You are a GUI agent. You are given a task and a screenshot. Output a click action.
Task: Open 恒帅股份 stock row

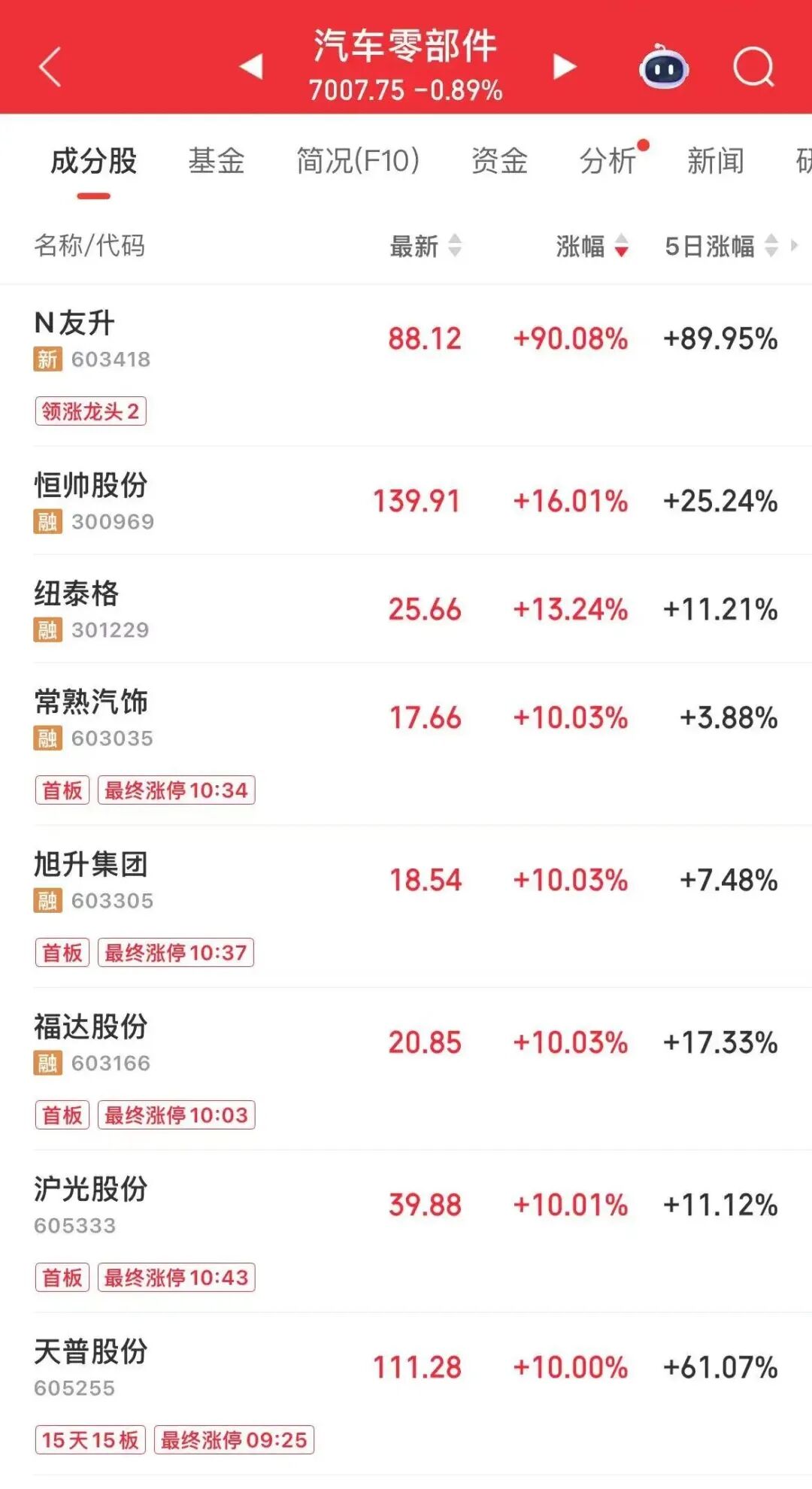pos(406,501)
